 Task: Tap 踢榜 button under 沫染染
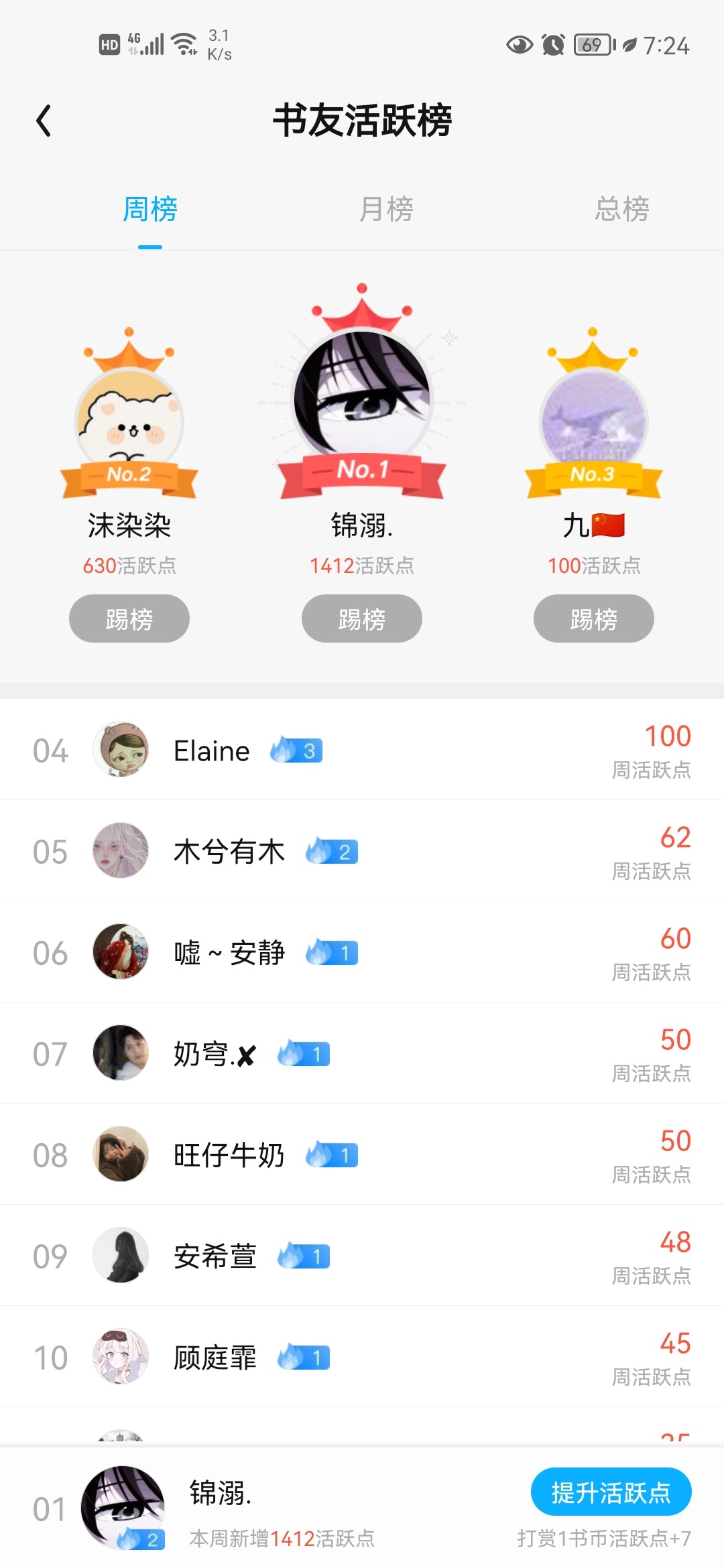(129, 618)
